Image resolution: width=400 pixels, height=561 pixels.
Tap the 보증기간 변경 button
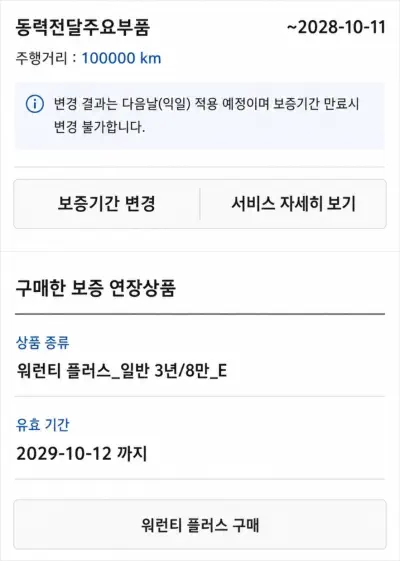pyautogui.click(x=107, y=204)
